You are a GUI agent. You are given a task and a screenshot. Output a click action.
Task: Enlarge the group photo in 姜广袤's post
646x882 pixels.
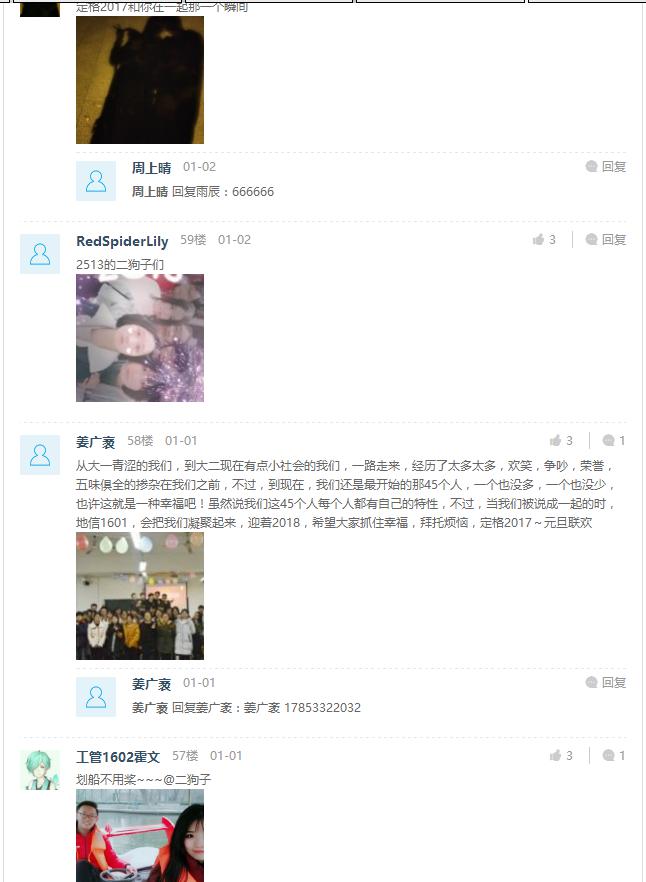[140, 596]
